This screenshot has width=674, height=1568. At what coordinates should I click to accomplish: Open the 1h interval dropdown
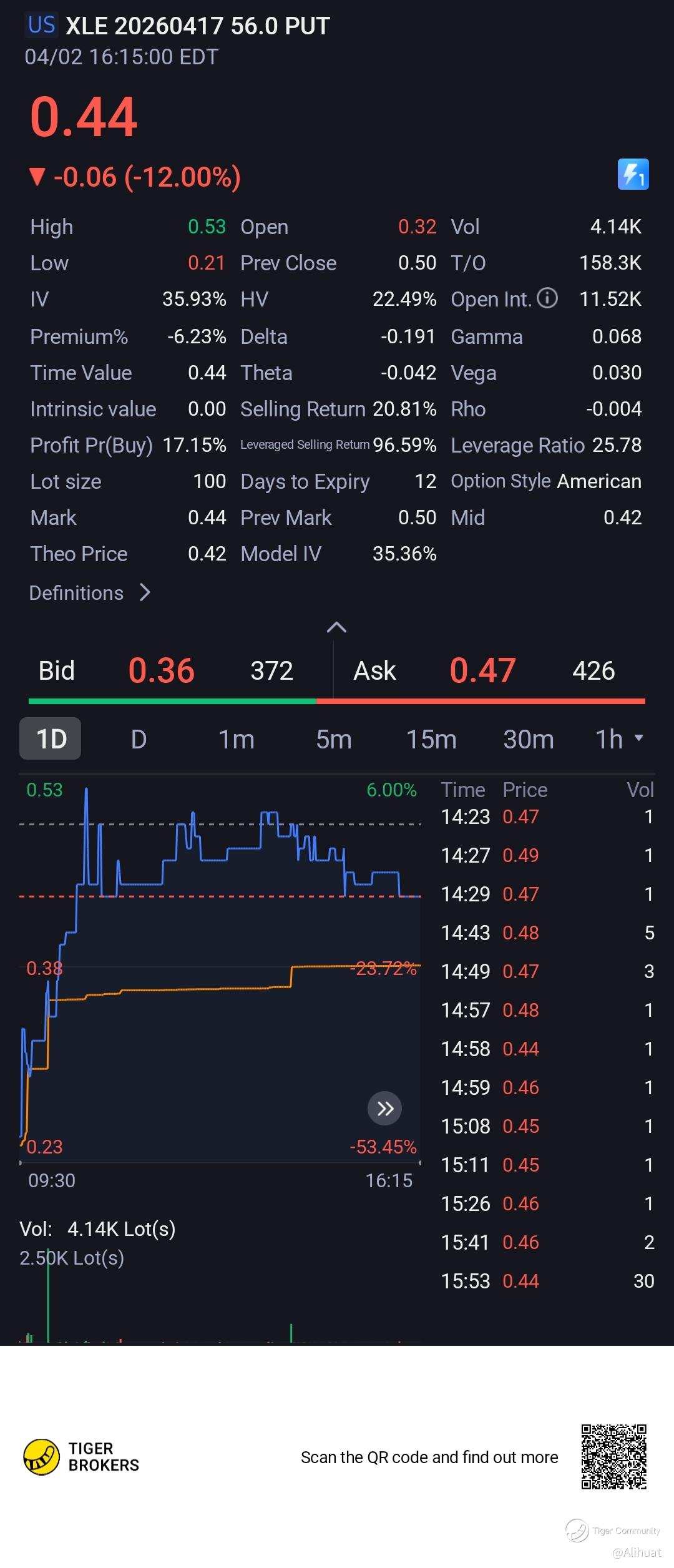click(619, 740)
